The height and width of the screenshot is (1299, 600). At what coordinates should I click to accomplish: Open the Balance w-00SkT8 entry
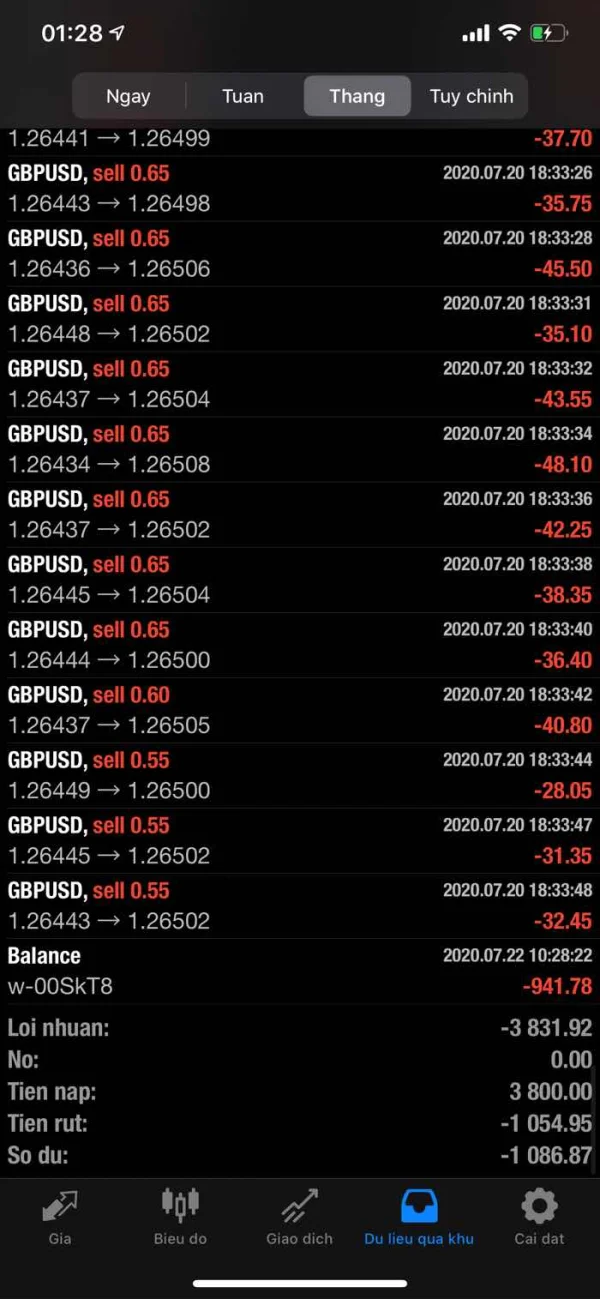(300, 971)
